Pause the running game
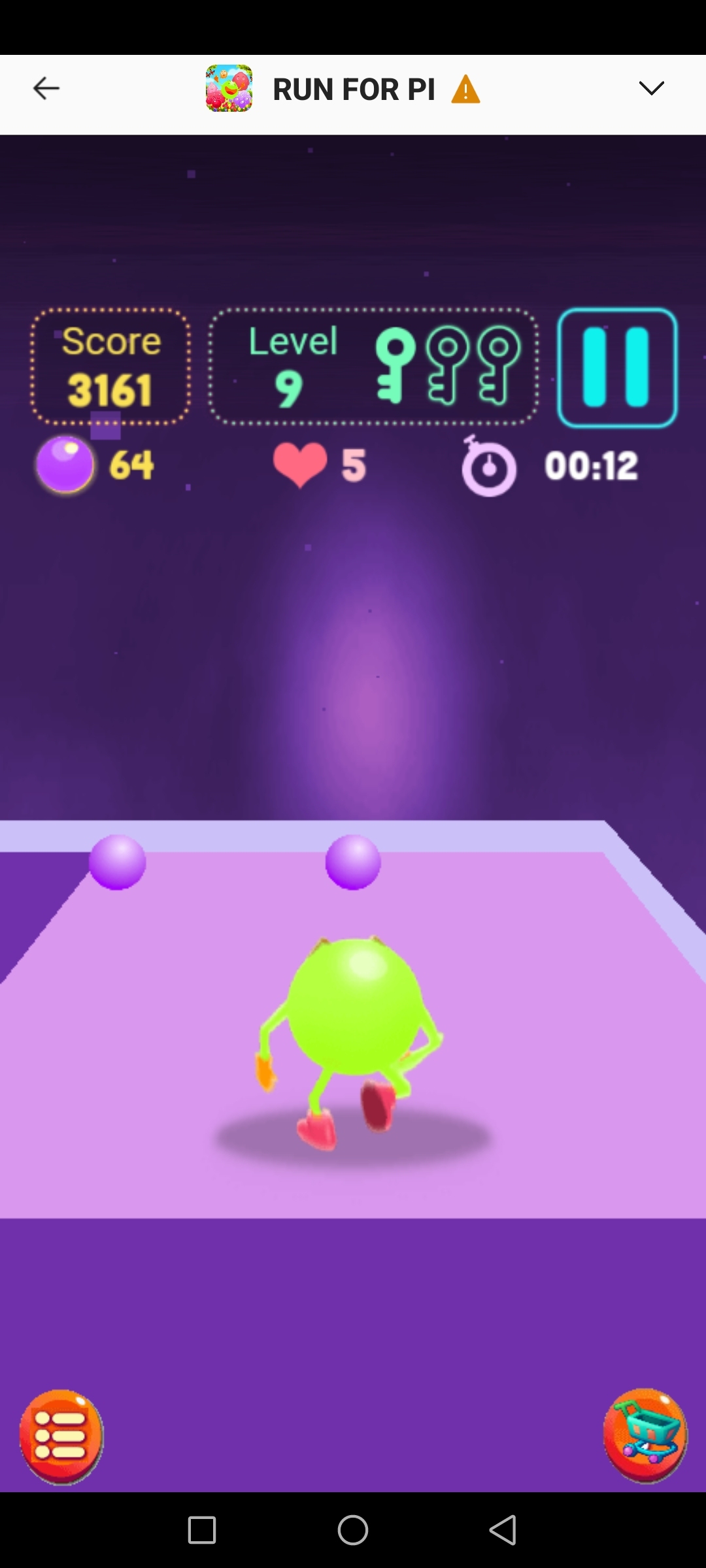 617,368
